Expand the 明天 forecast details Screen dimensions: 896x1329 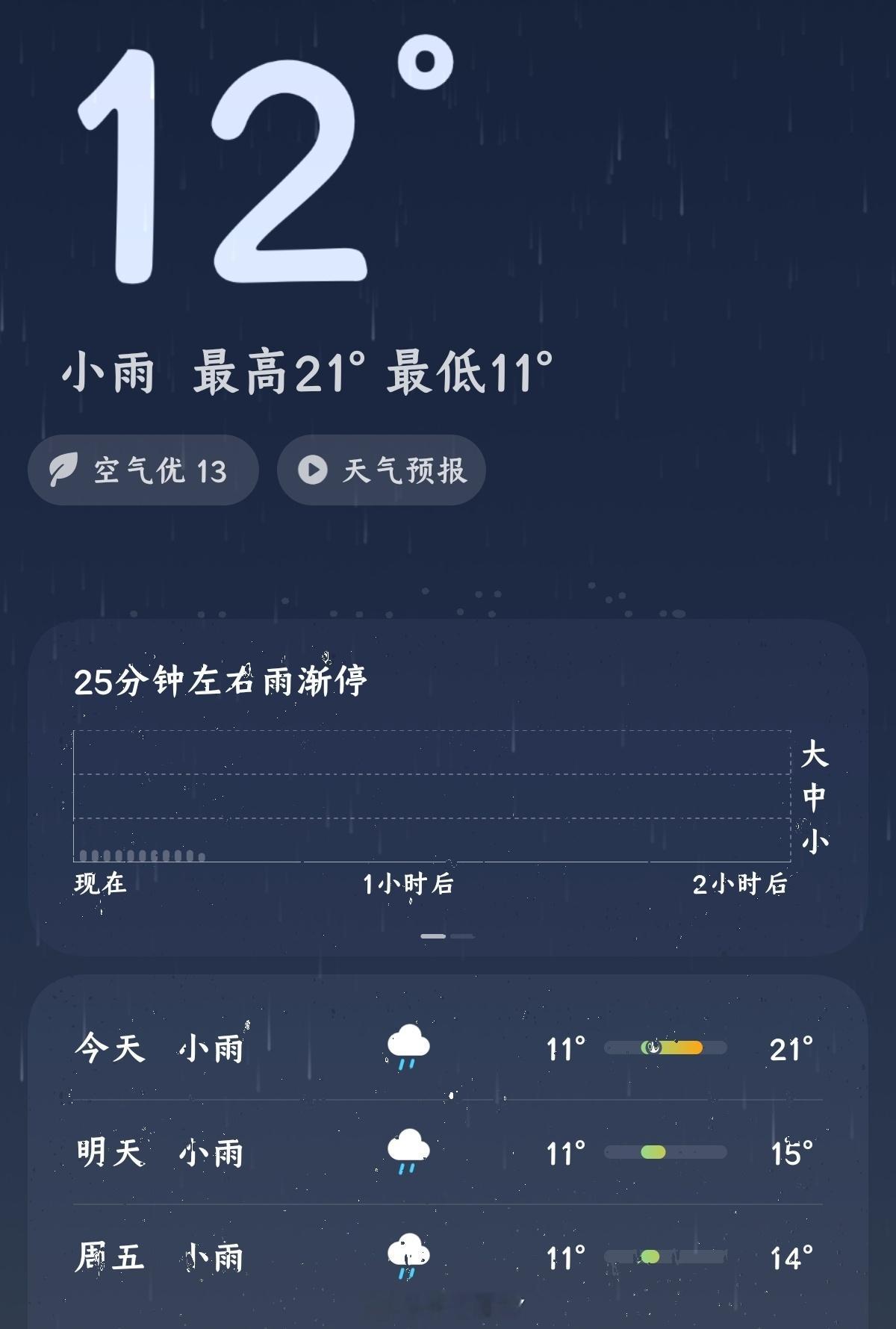[448, 1152]
